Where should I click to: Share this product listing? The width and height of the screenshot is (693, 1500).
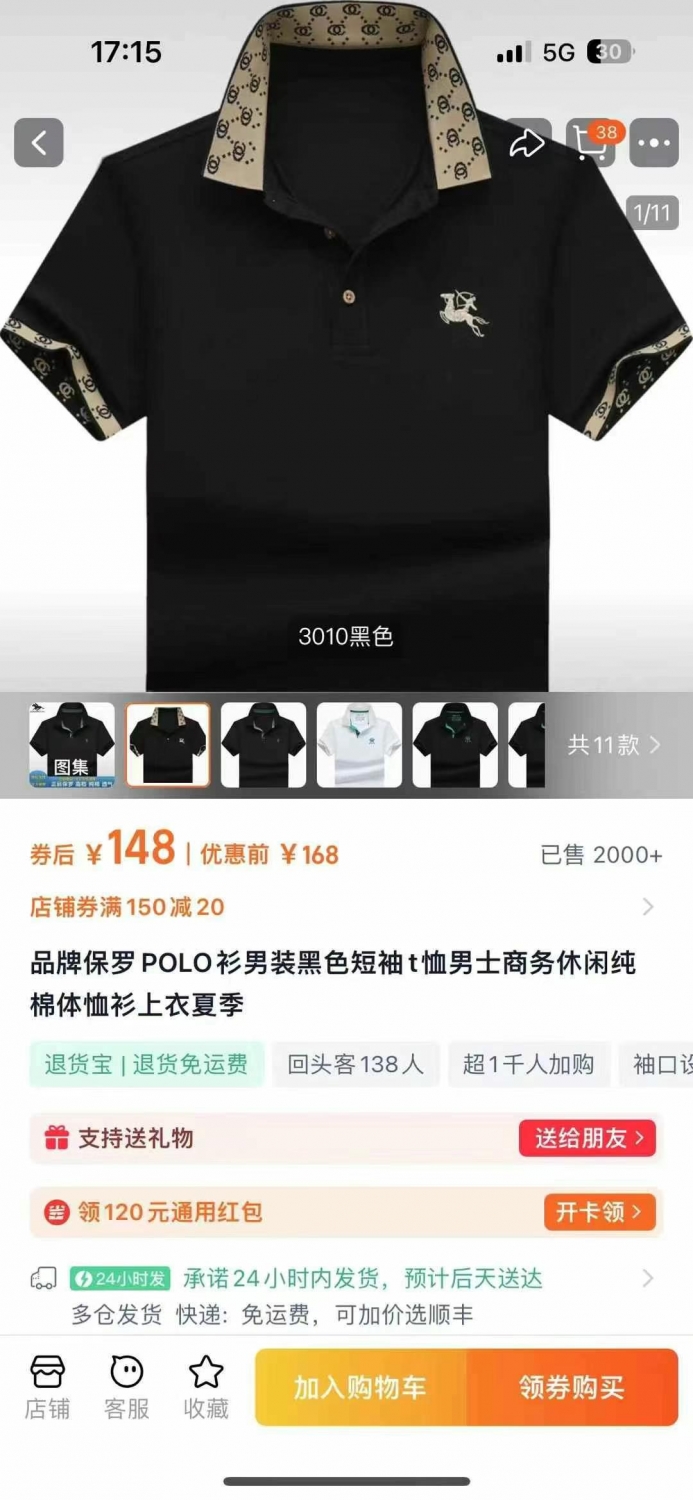[527, 143]
